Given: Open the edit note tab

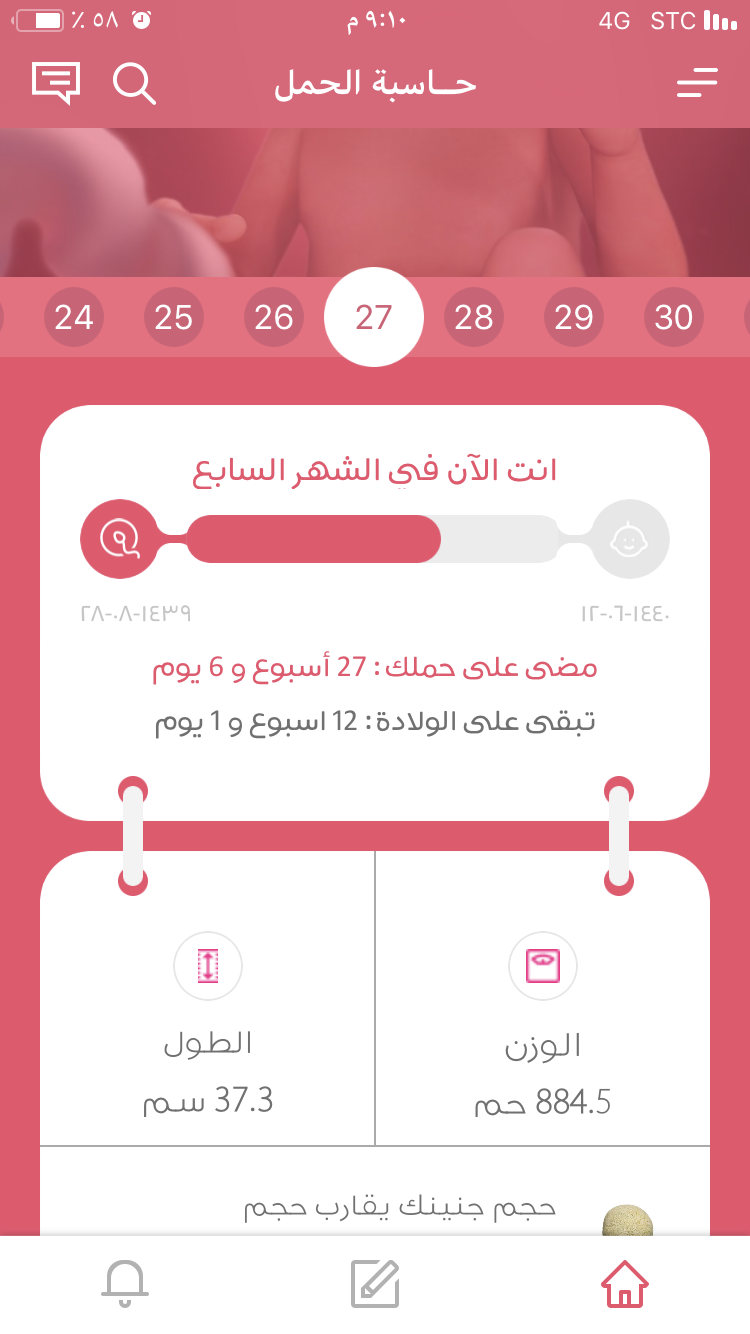Looking at the screenshot, I should [375, 1283].
